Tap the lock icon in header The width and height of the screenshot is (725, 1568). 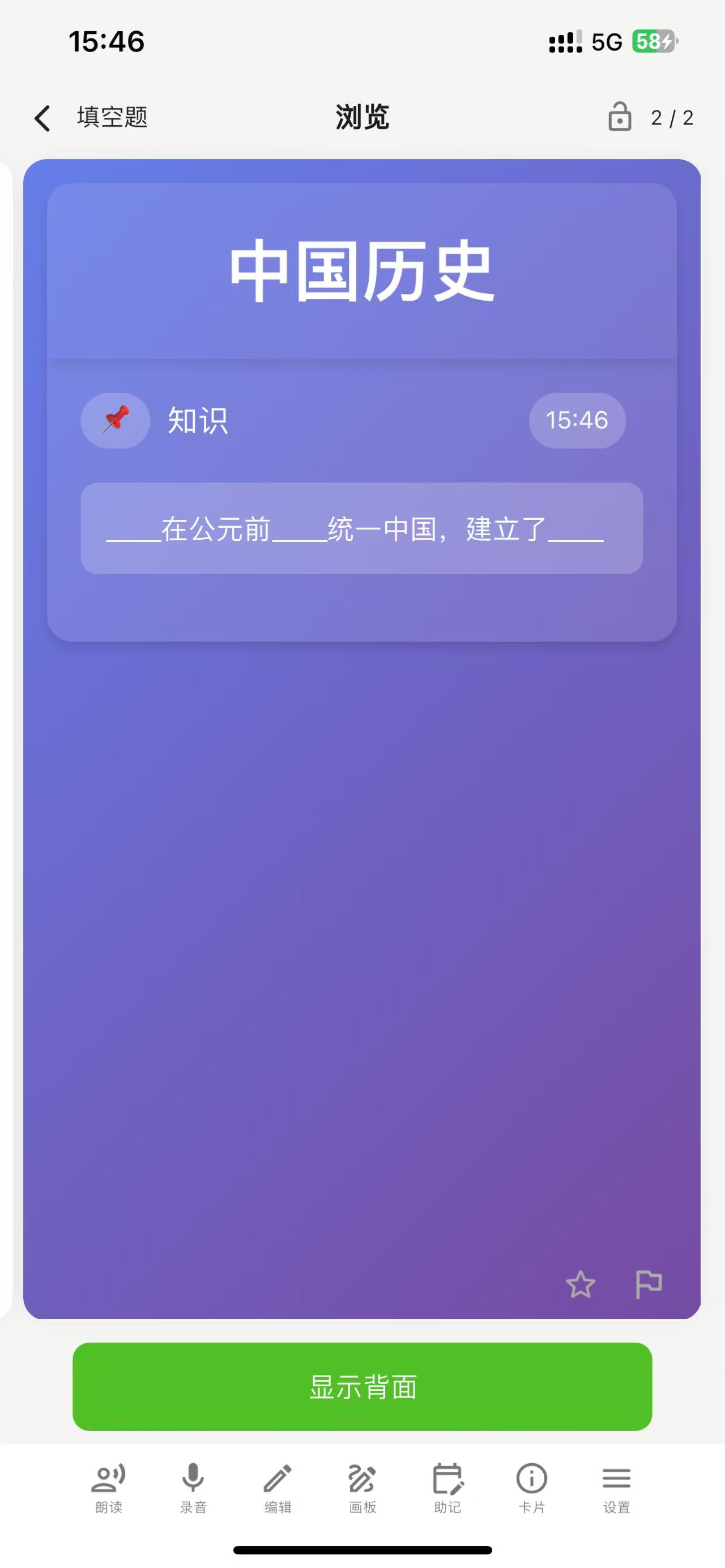[x=619, y=116]
